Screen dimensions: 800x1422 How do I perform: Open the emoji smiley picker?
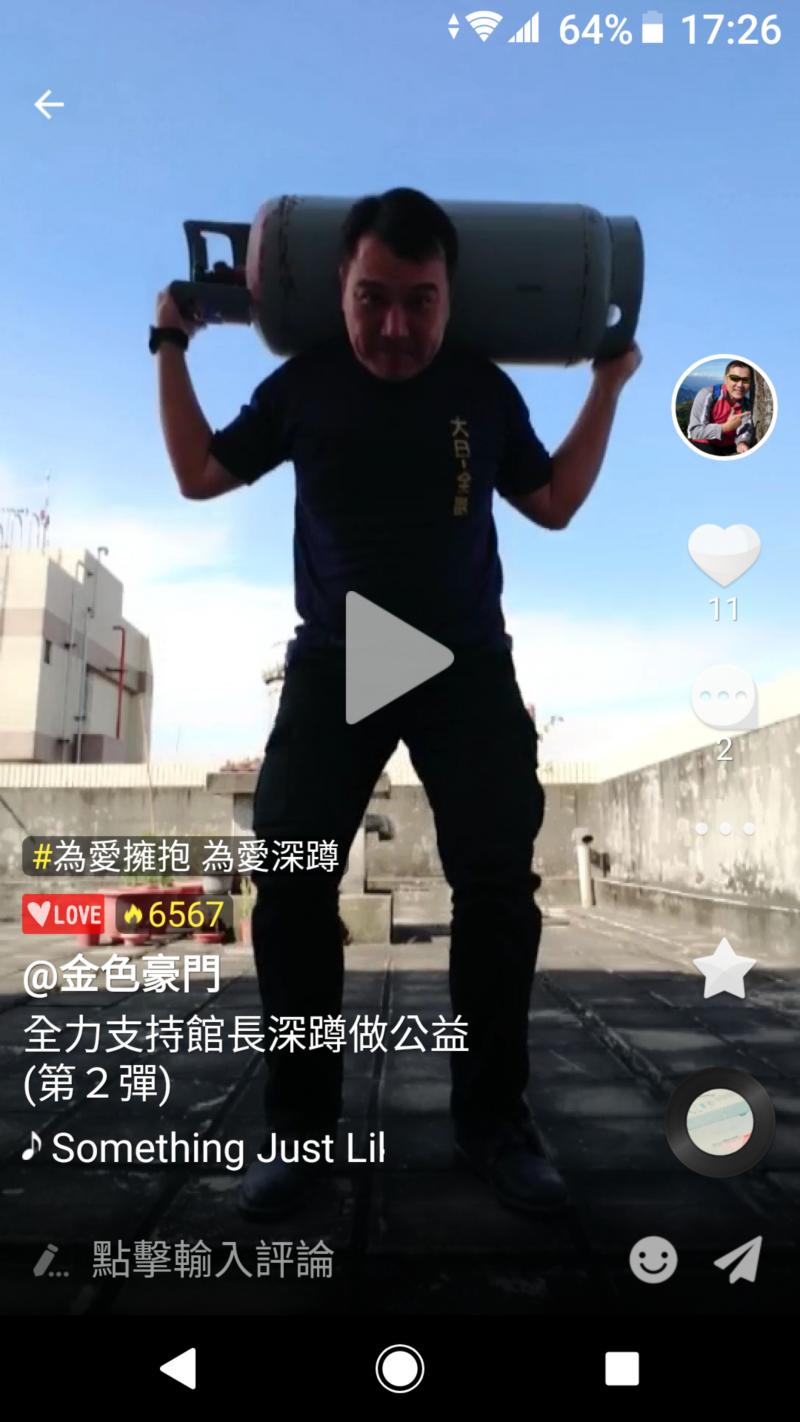click(653, 1261)
